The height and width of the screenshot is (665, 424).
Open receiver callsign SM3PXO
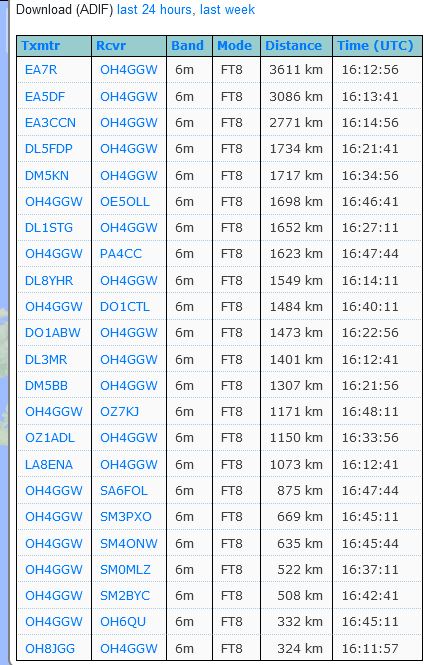pos(126,517)
